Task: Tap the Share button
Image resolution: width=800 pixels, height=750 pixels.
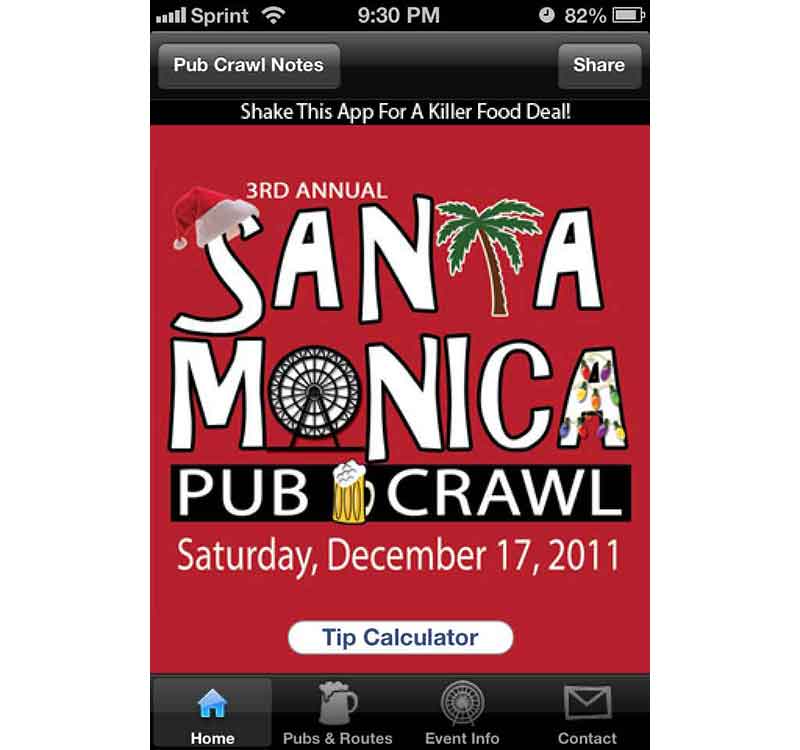Action: 598,65
